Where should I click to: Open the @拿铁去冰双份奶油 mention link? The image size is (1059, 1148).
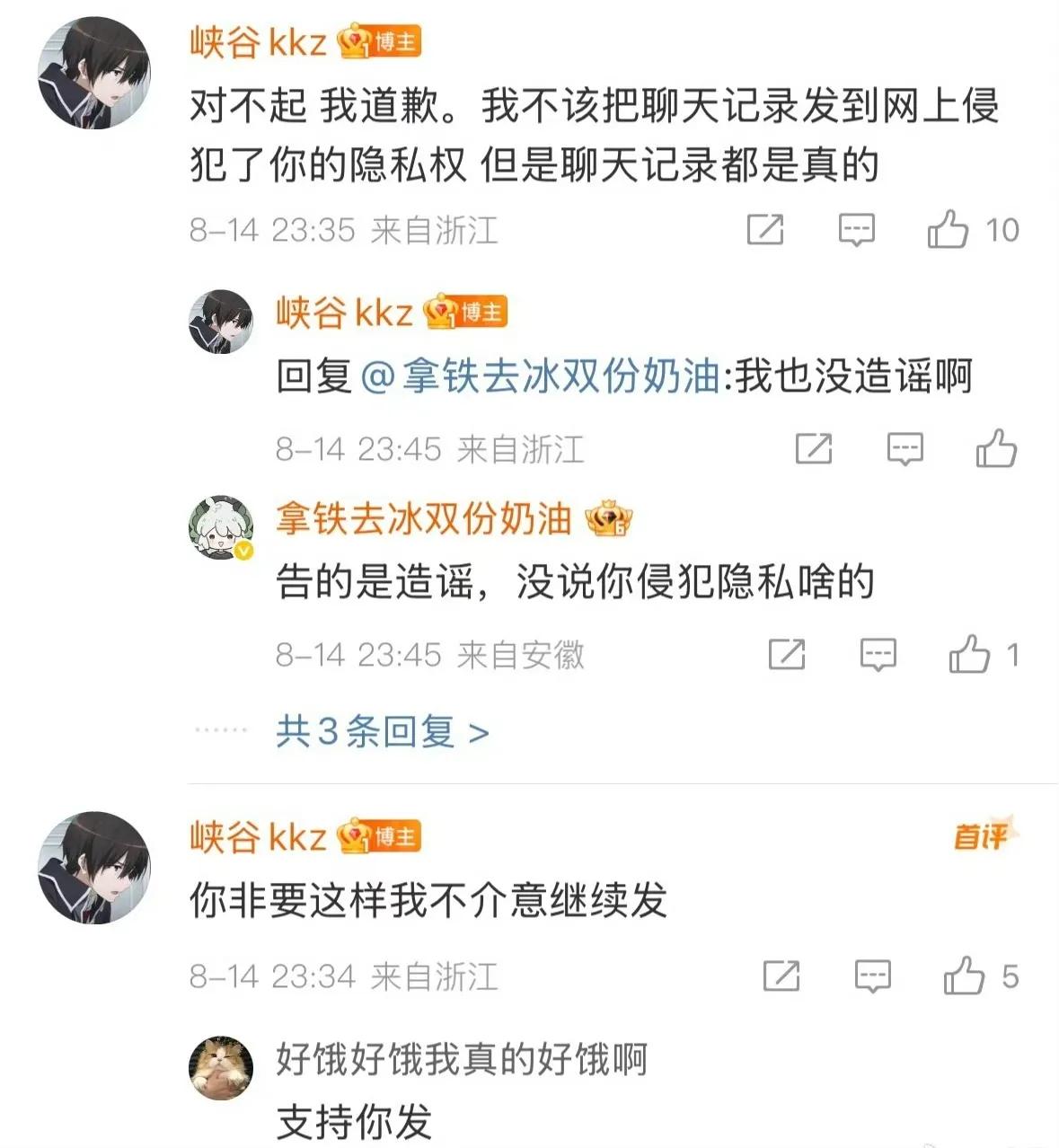click(539, 375)
